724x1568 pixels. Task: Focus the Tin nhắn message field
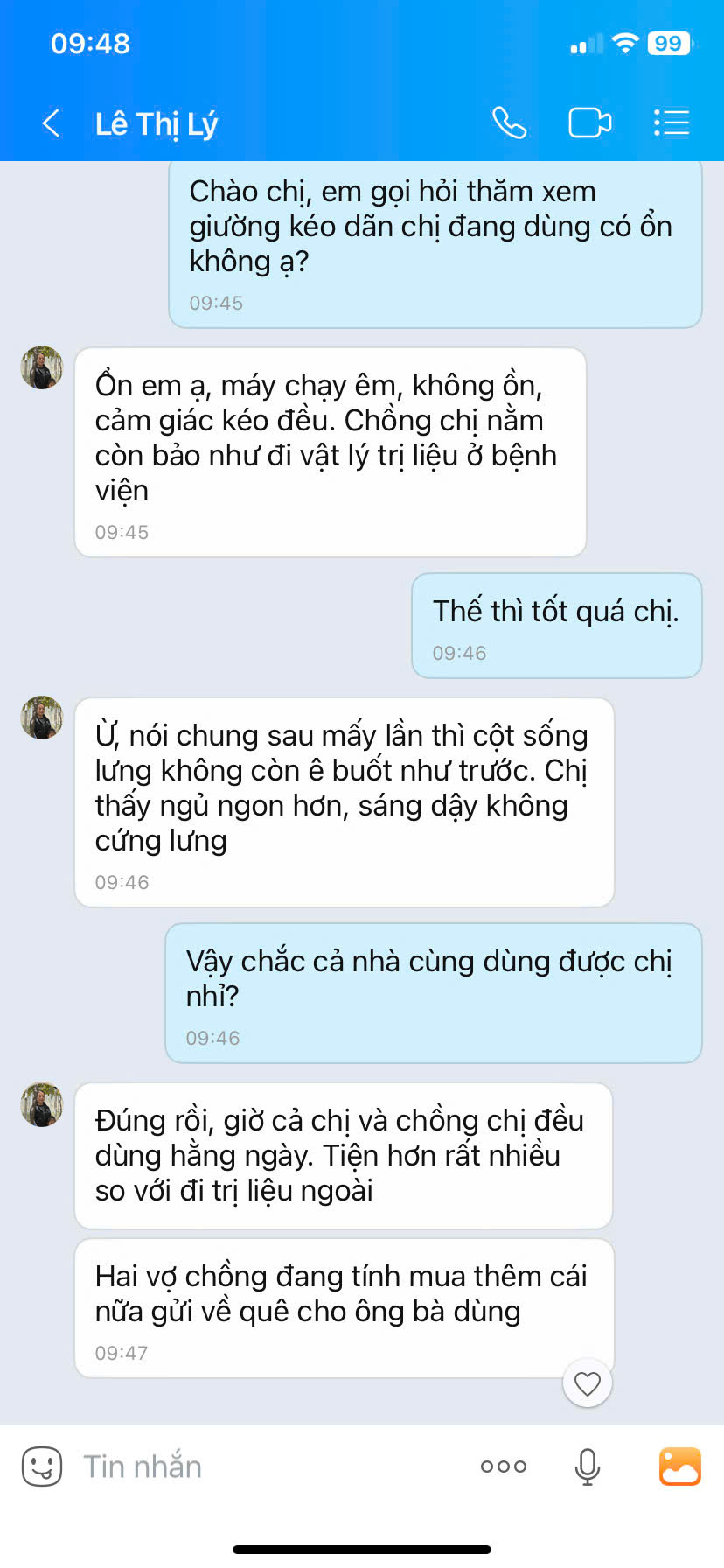(262, 1466)
